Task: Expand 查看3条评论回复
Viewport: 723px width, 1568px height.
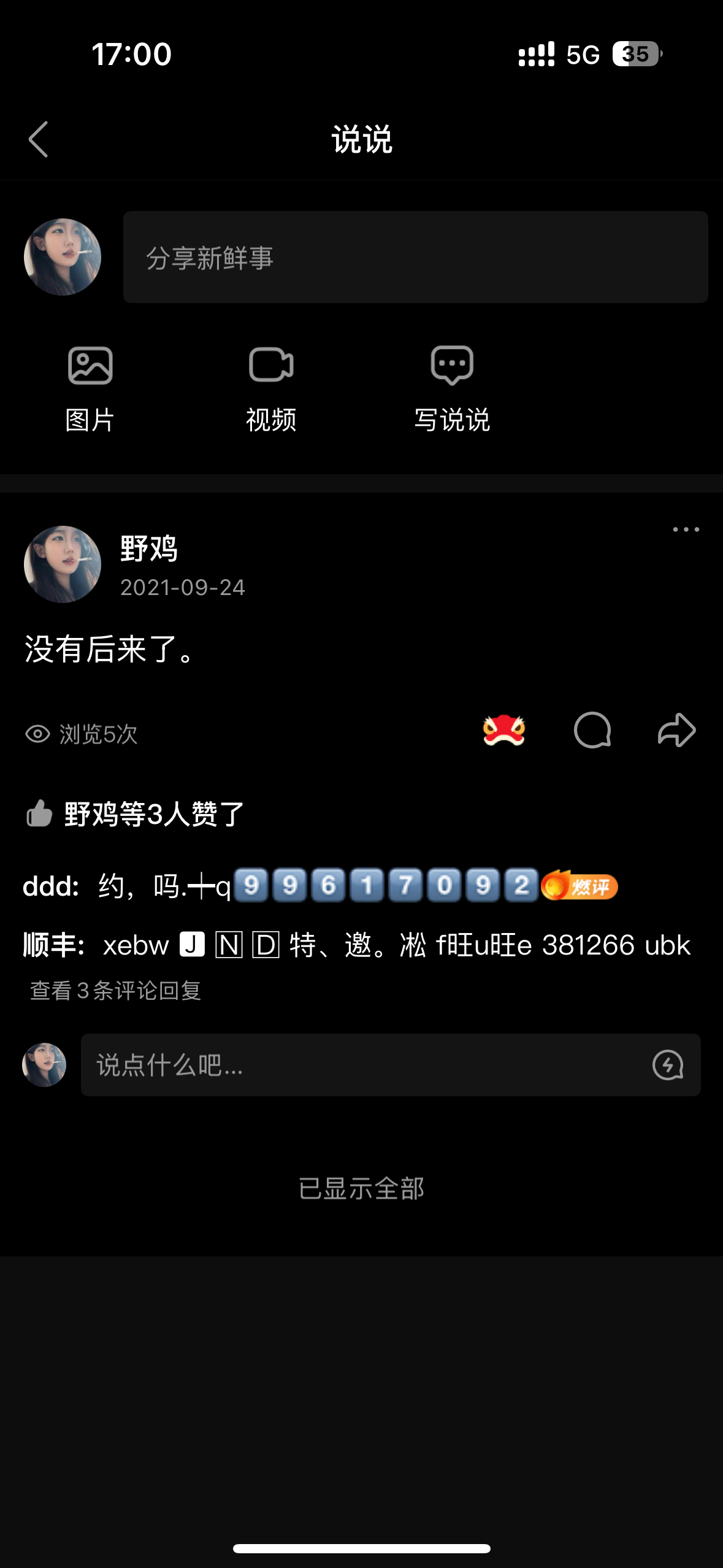Action: pos(116,990)
